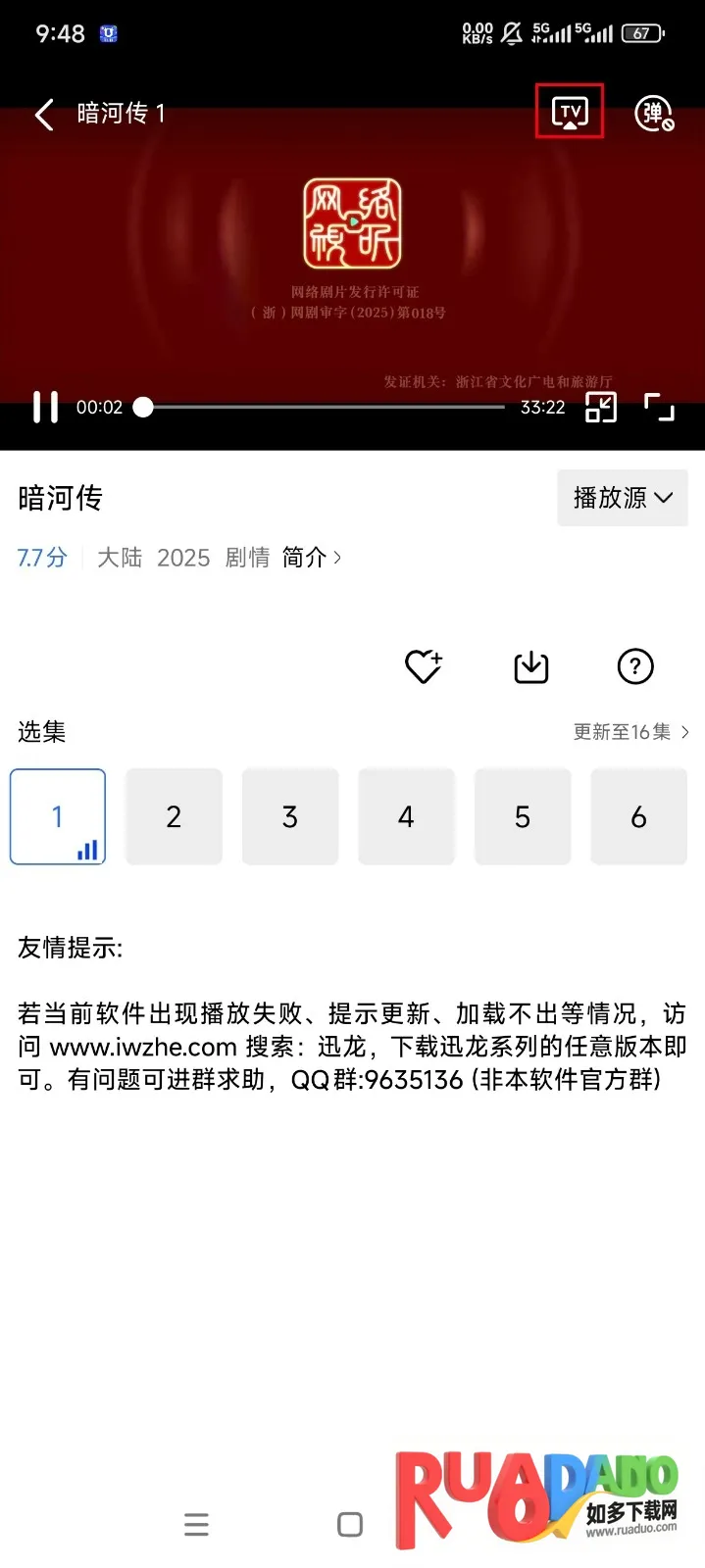Choose episode 5
The width and height of the screenshot is (705, 1568).
(523, 816)
